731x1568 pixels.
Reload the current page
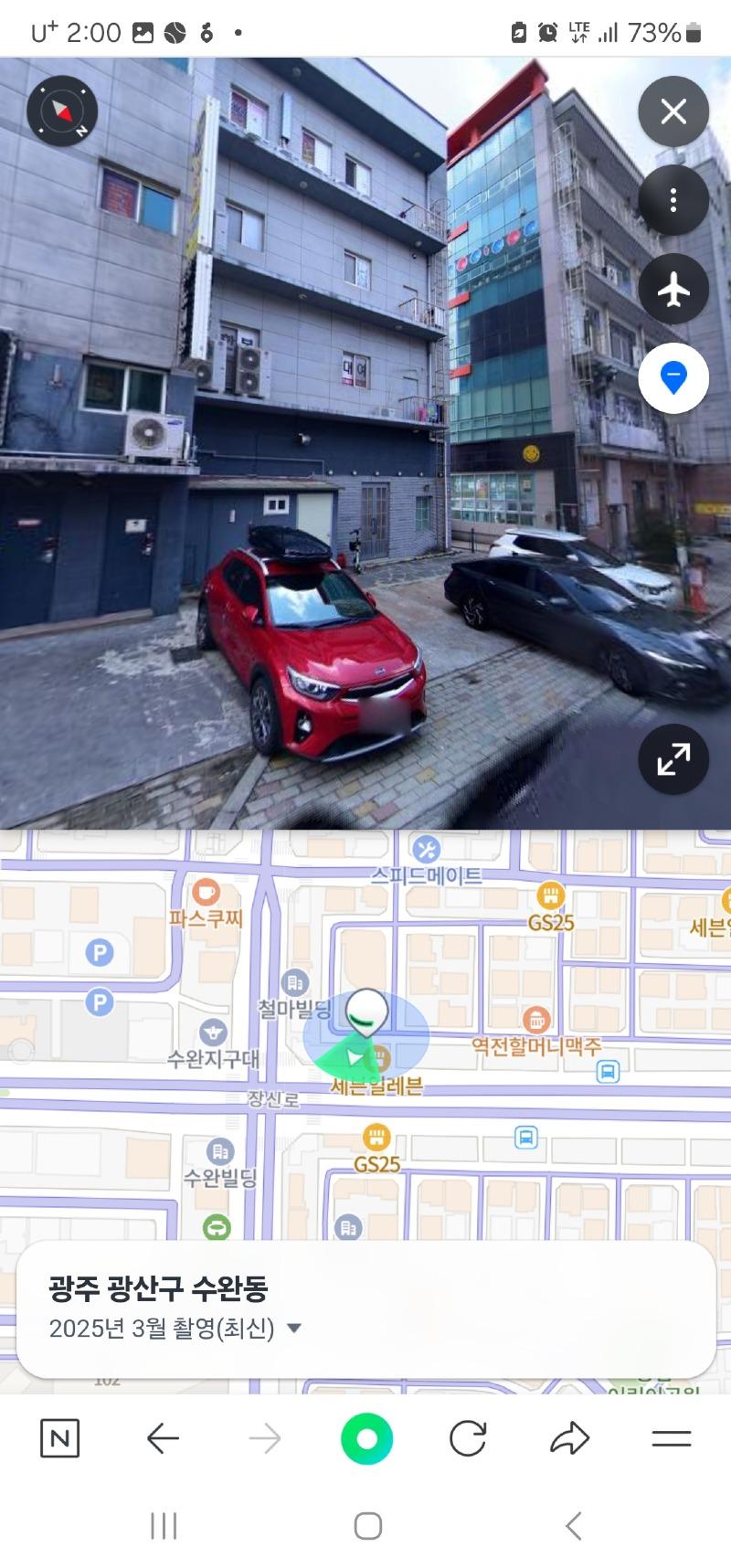click(468, 1439)
